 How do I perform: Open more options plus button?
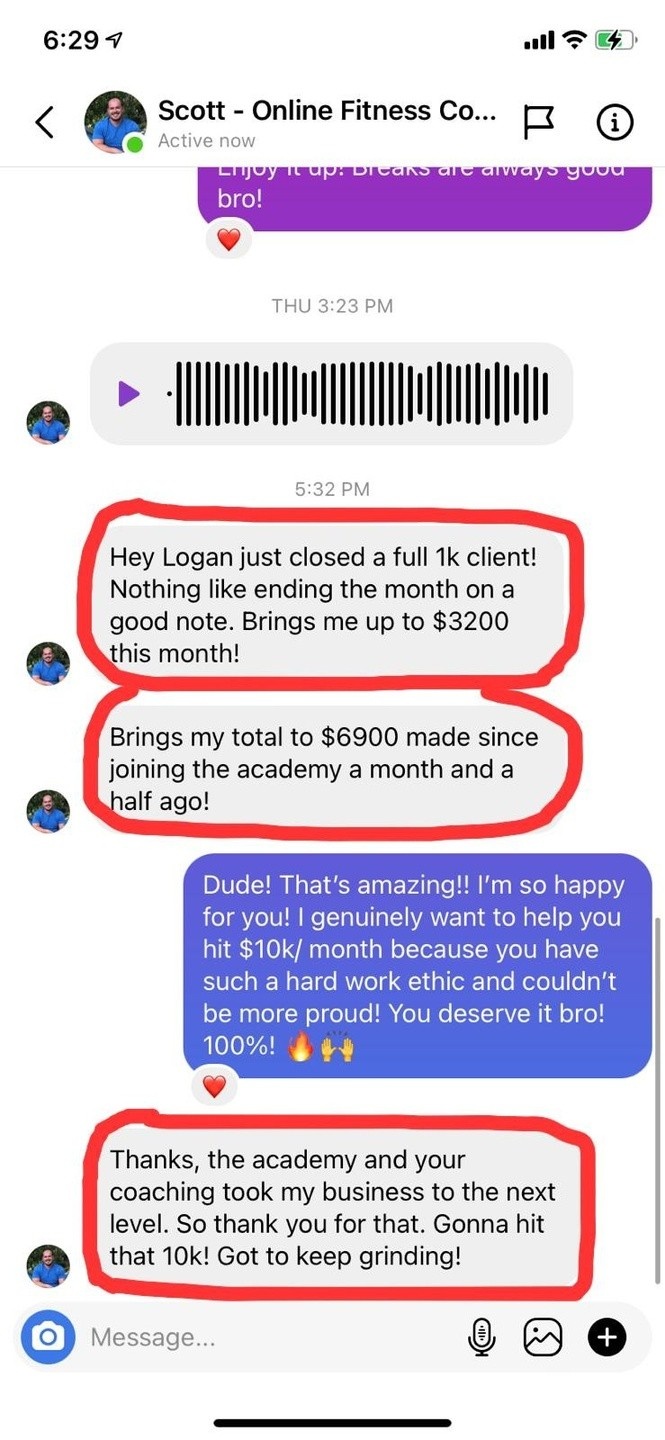click(x=606, y=1337)
